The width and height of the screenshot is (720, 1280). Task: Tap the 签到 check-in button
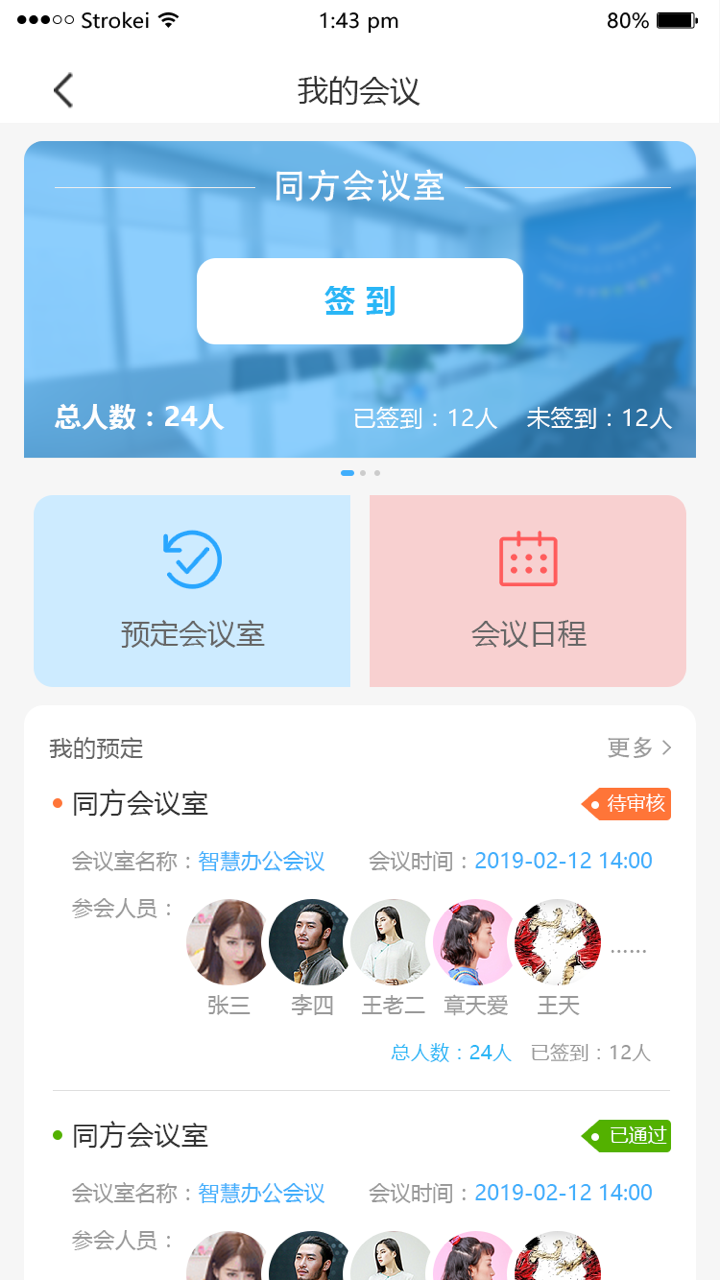[360, 301]
